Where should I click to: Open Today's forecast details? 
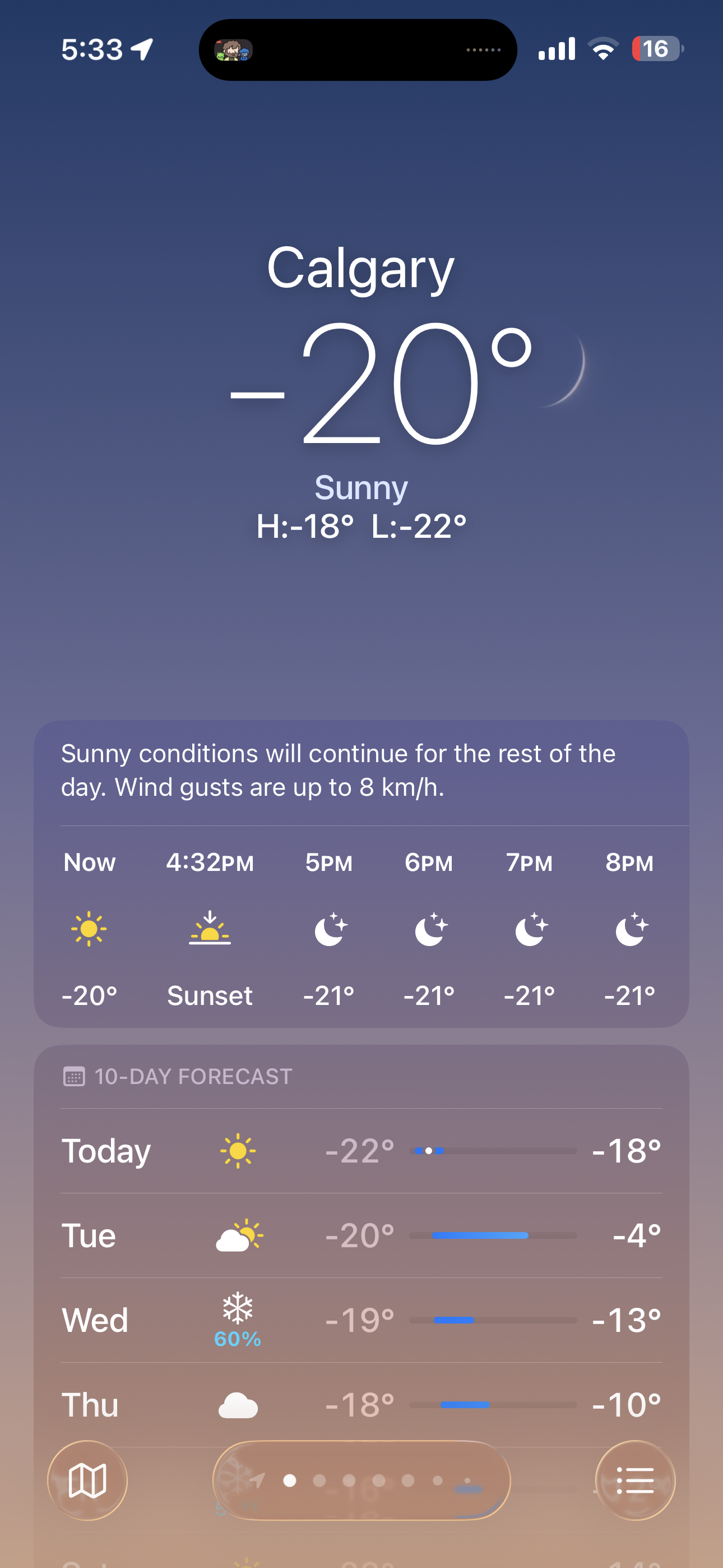point(361,1150)
